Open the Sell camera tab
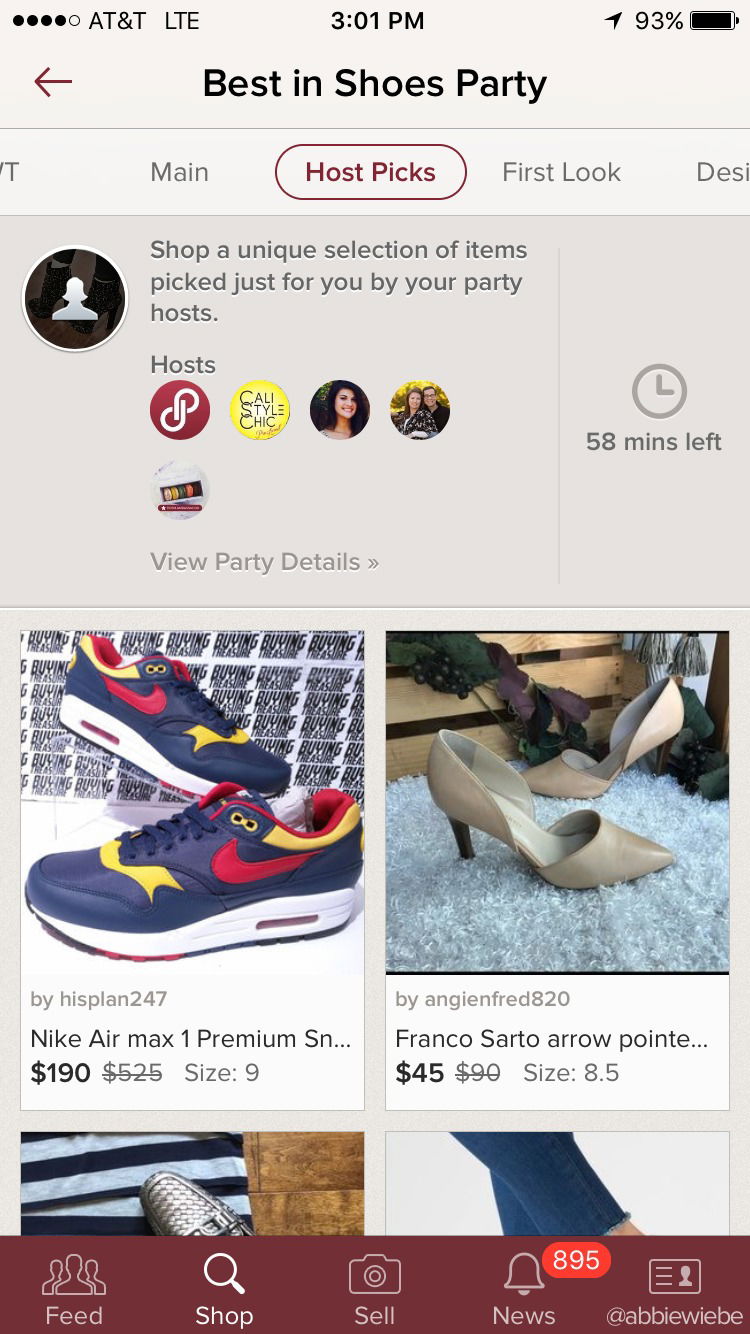 pyautogui.click(x=375, y=1289)
